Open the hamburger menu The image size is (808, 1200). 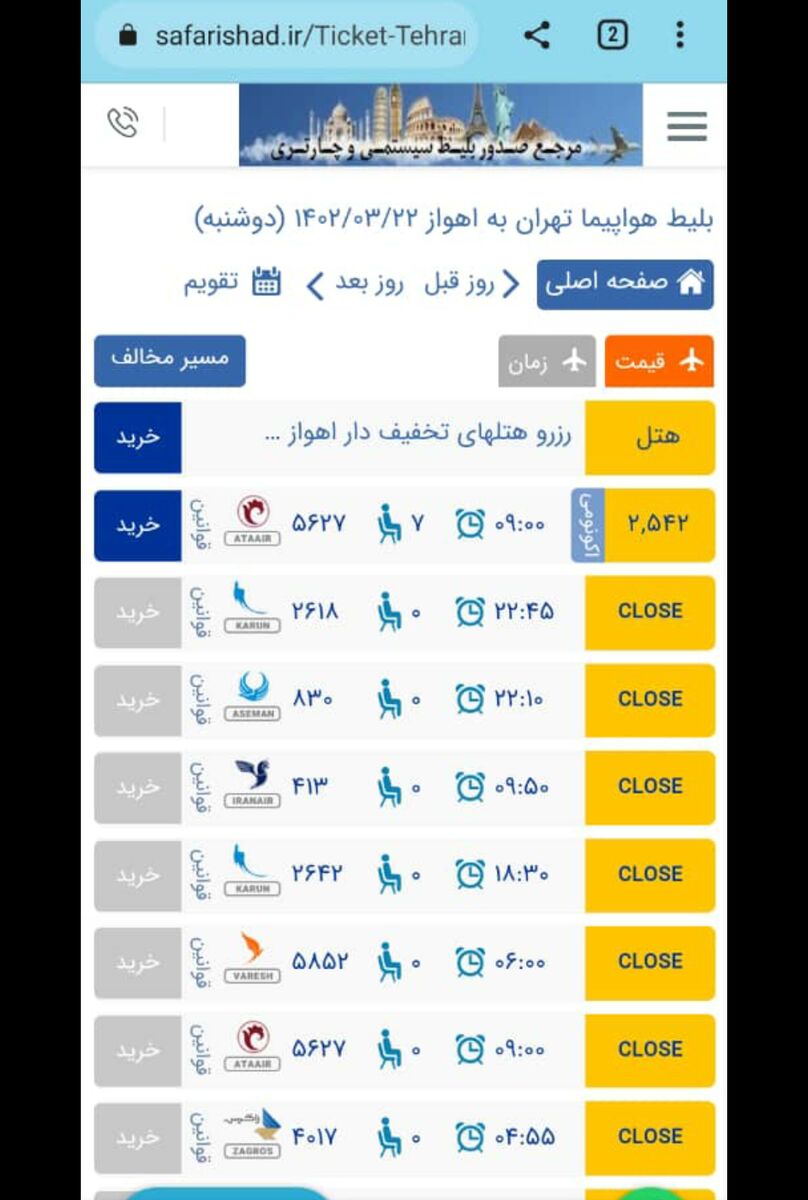pyautogui.click(x=685, y=126)
